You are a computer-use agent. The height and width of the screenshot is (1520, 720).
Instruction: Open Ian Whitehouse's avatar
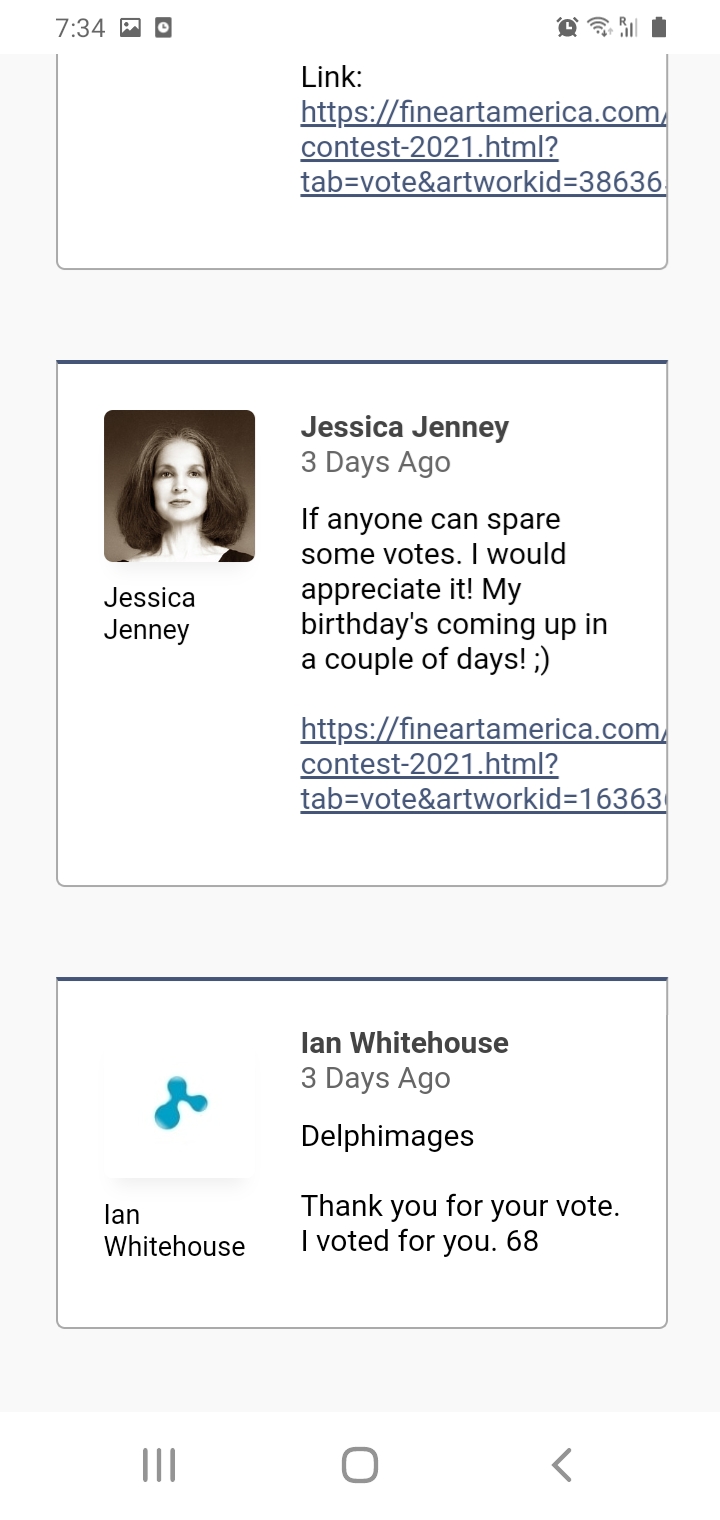[x=179, y=1102]
